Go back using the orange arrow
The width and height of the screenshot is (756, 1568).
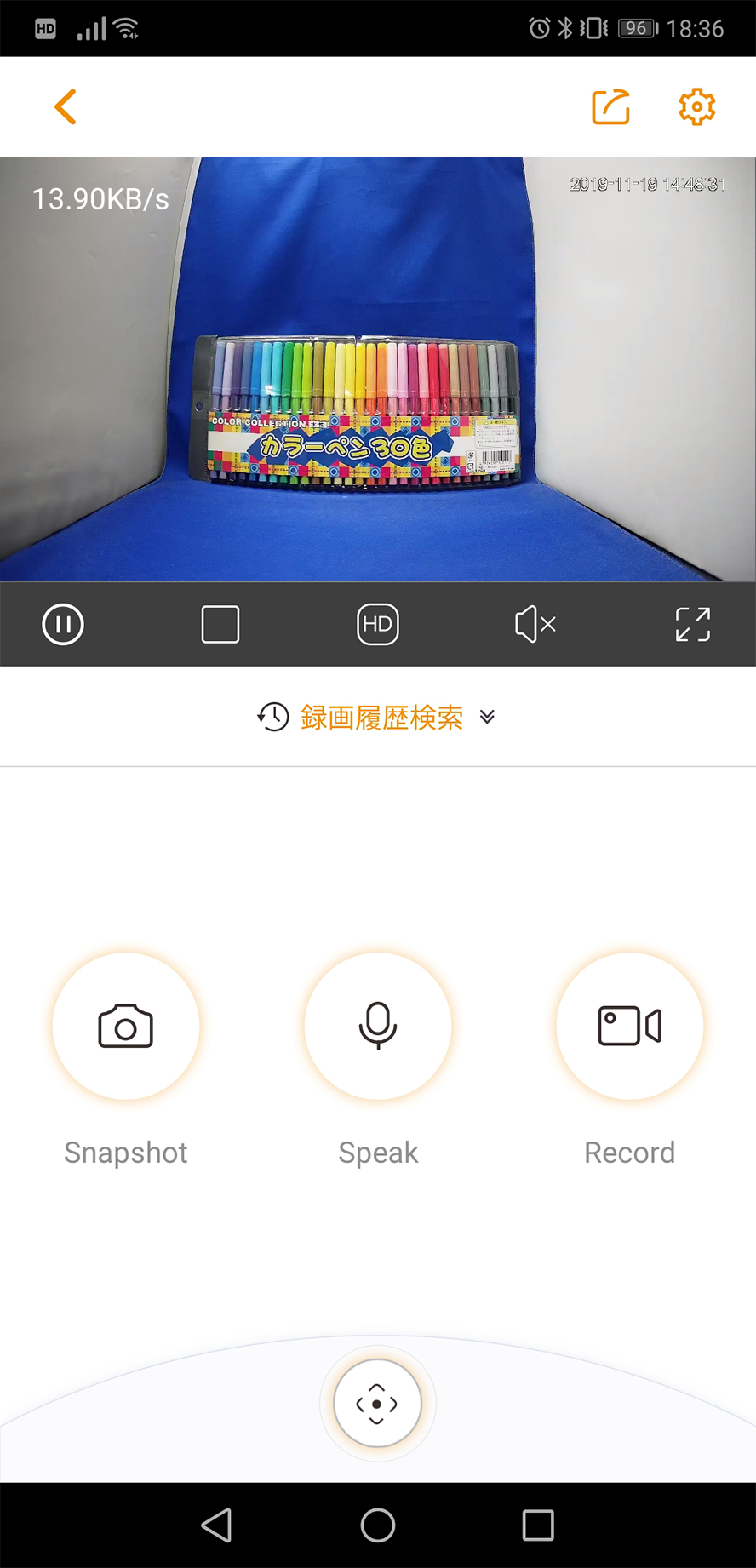[x=66, y=107]
